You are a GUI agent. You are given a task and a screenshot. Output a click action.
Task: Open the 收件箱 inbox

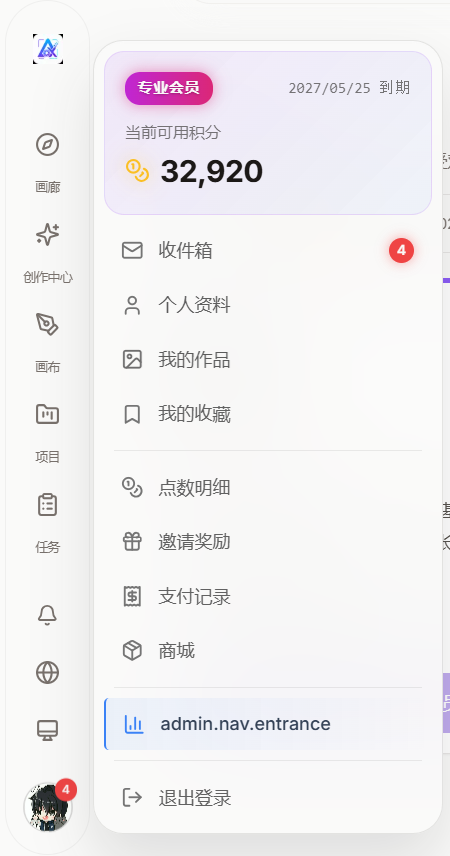tap(268, 251)
